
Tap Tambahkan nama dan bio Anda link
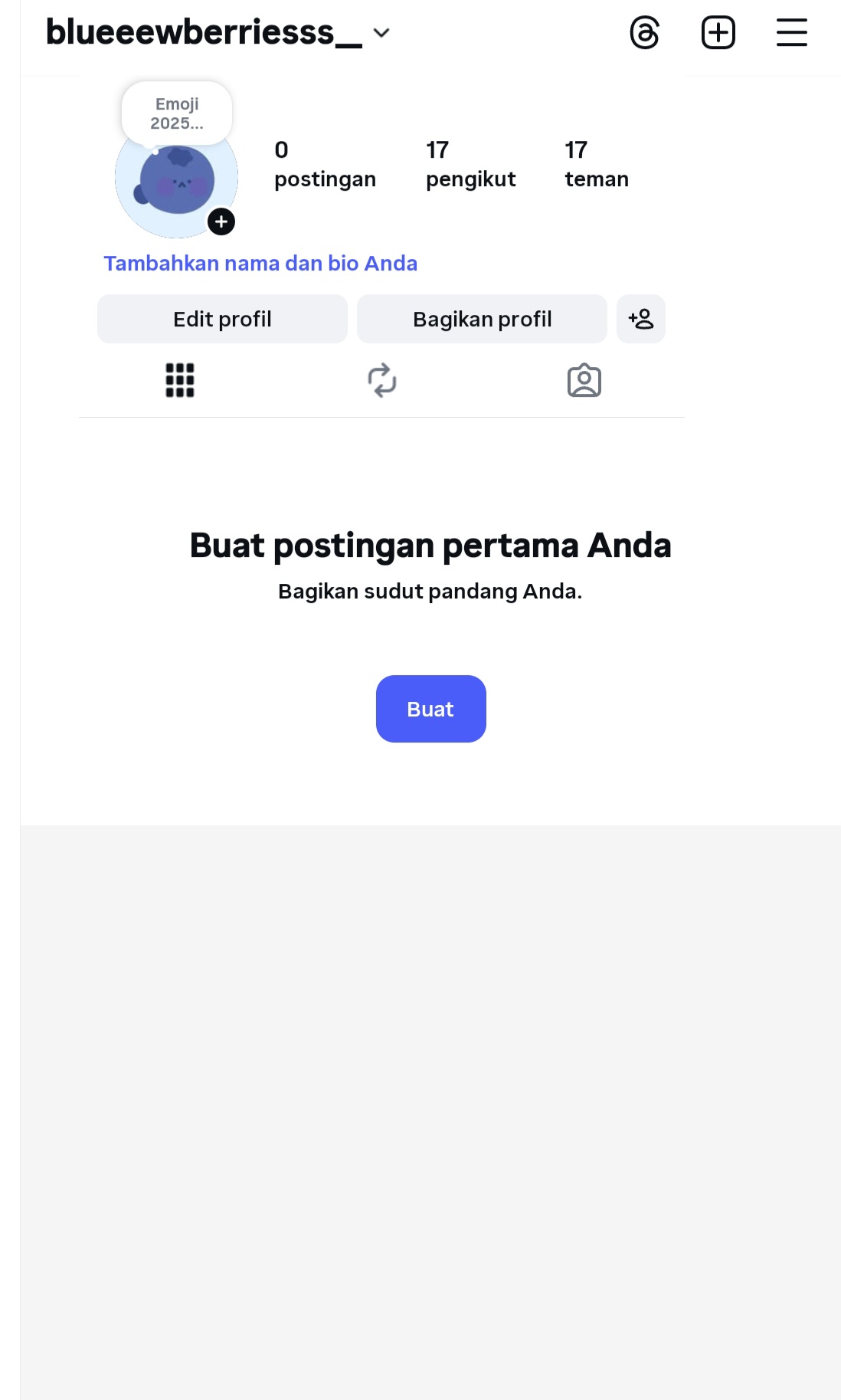(260, 264)
